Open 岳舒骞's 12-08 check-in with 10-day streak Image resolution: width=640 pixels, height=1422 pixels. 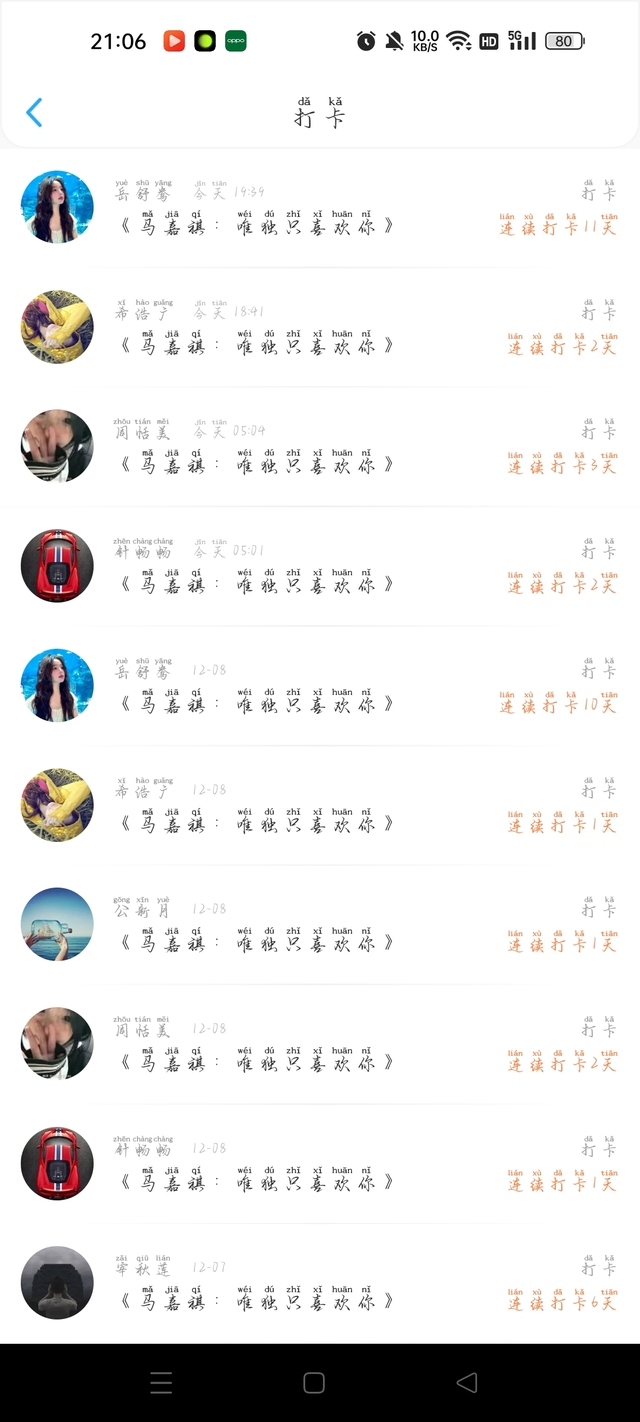point(320,685)
